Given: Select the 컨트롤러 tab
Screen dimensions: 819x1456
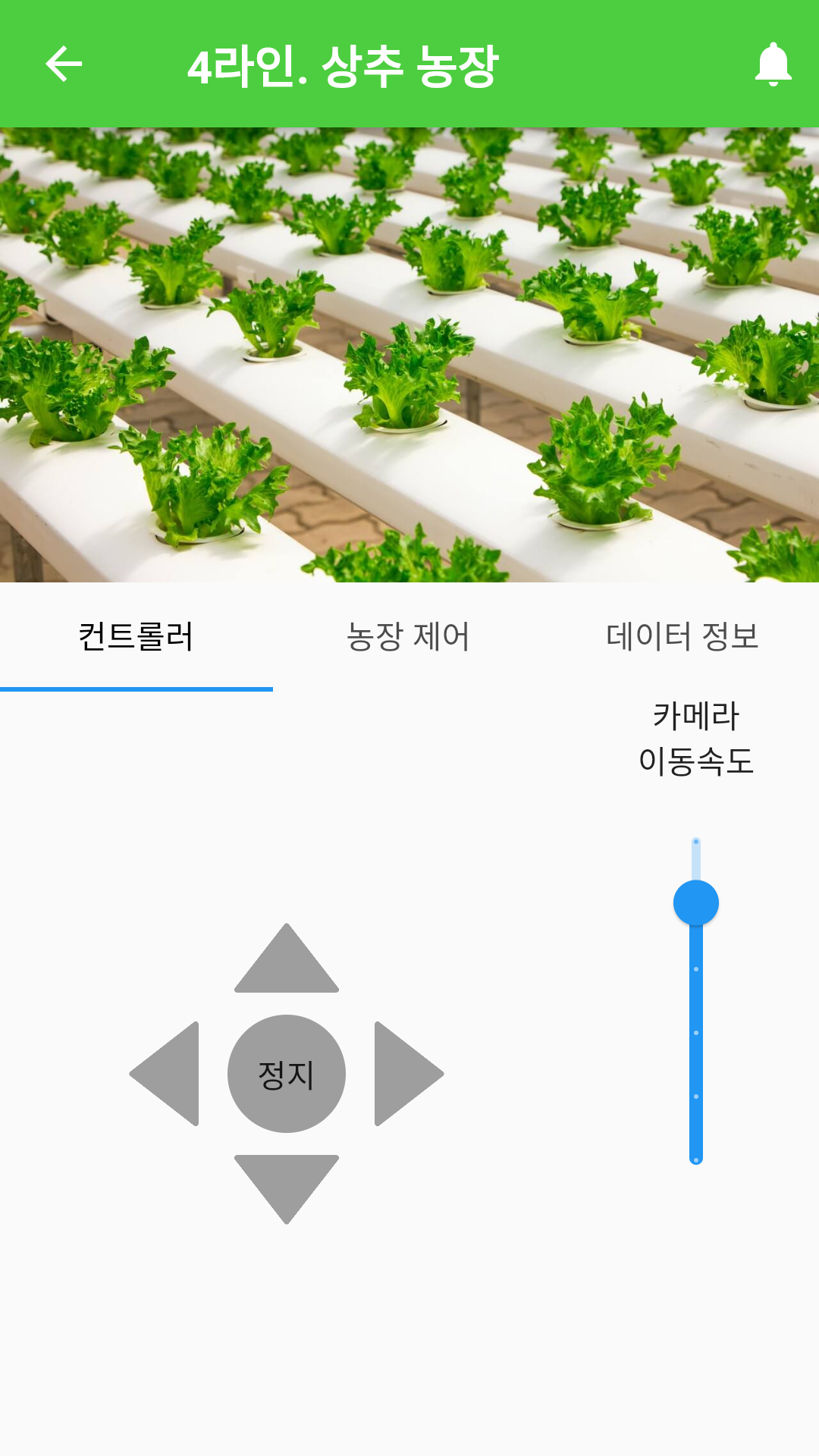Looking at the screenshot, I should click(x=136, y=637).
